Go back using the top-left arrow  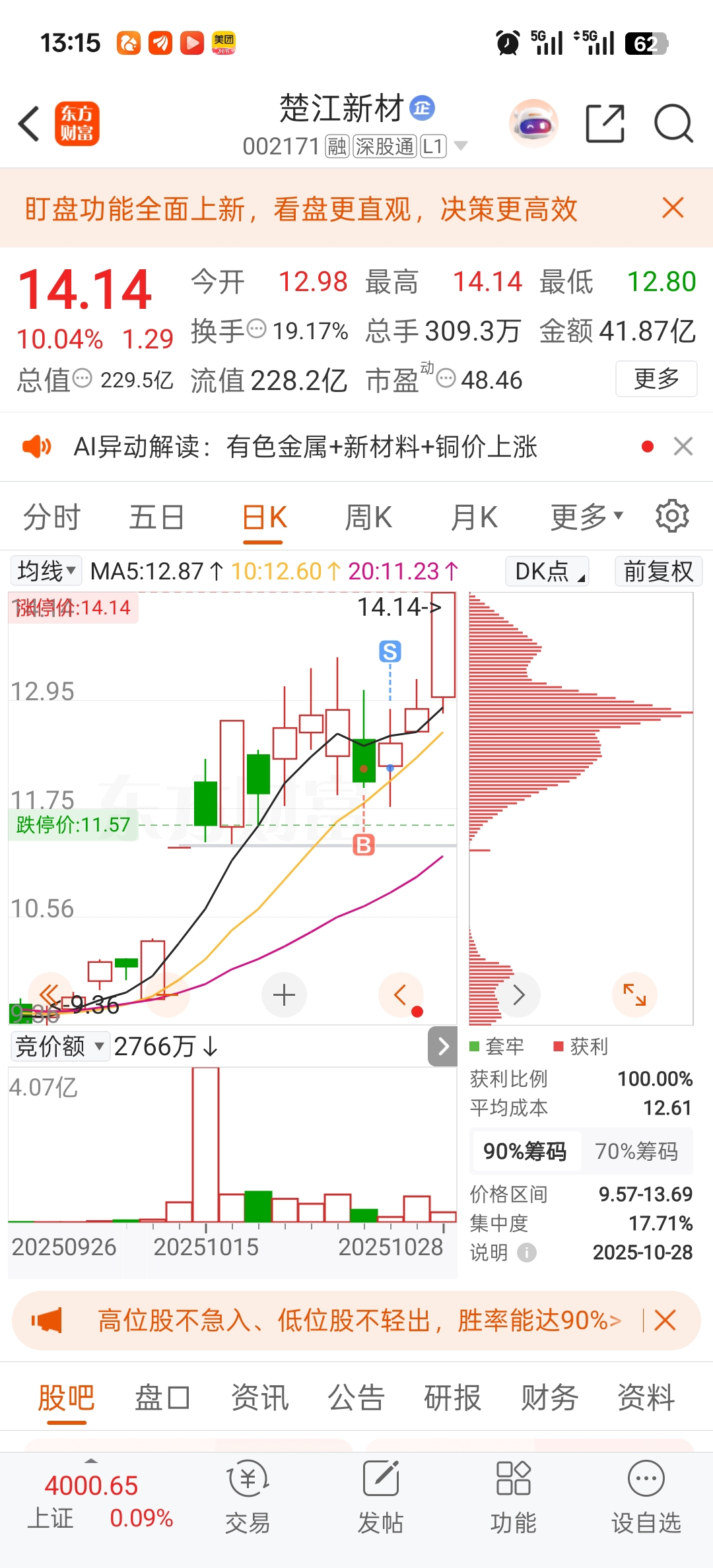(30, 123)
